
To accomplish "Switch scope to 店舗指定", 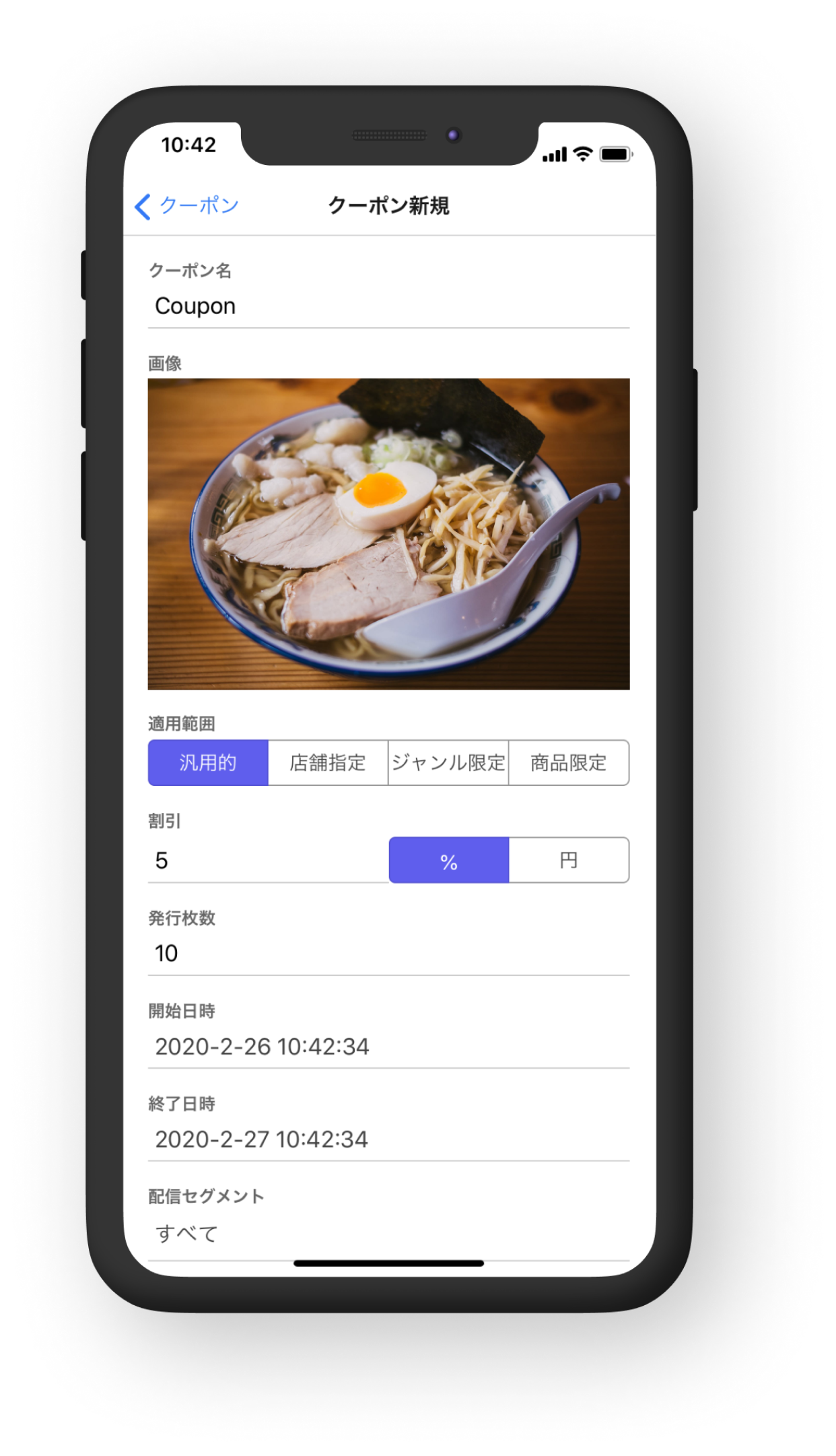I will [x=328, y=762].
